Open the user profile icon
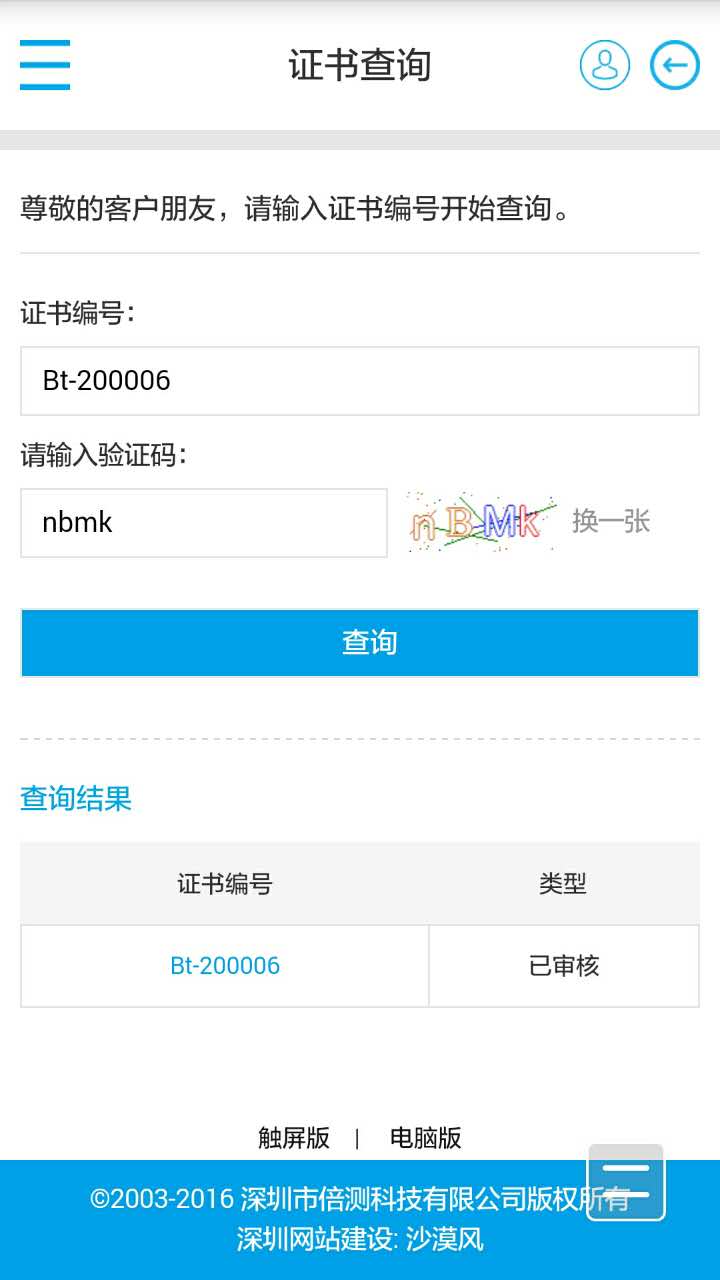720x1280 pixels. [x=605, y=65]
